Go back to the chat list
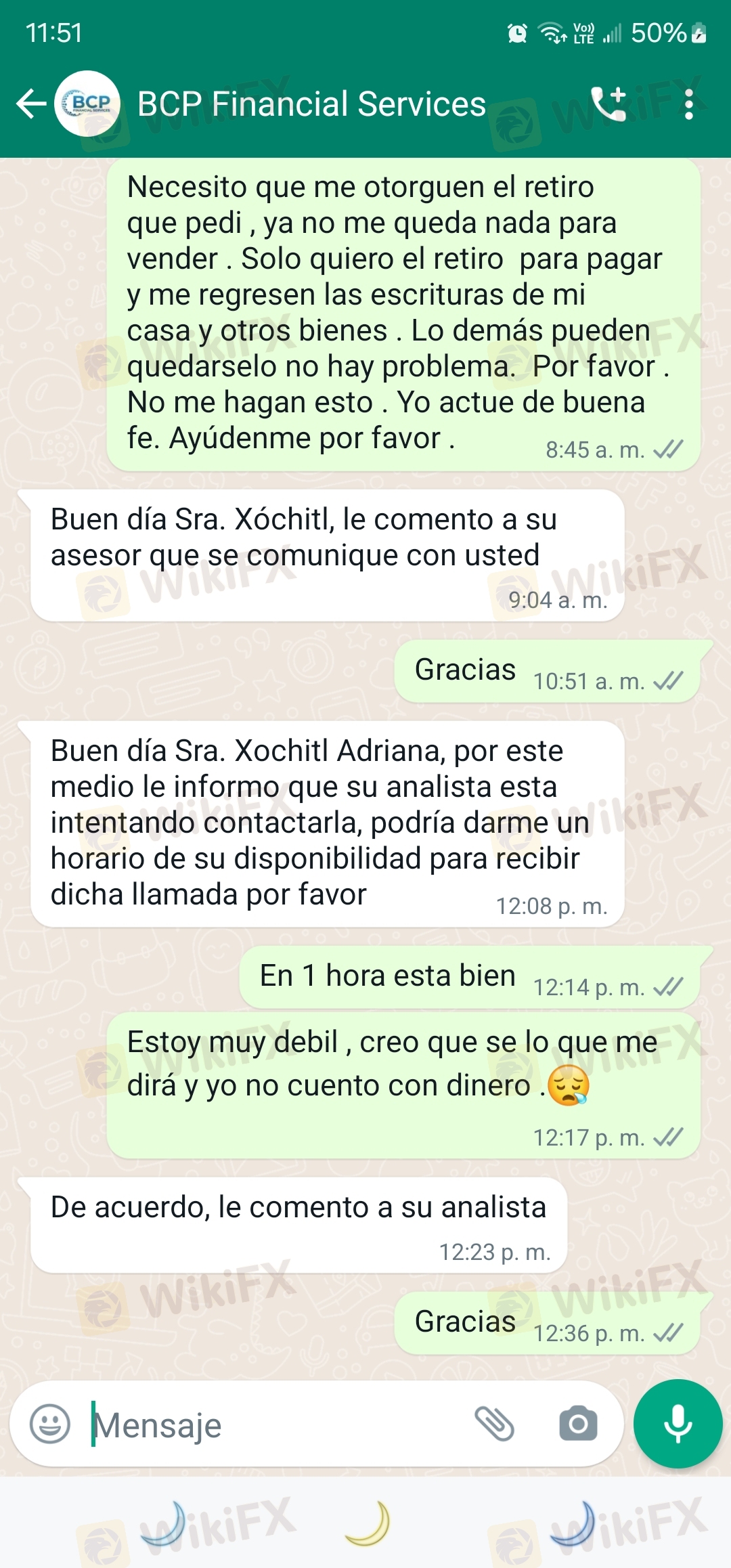This screenshot has width=731, height=1568. pyautogui.click(x=30, y=104)
